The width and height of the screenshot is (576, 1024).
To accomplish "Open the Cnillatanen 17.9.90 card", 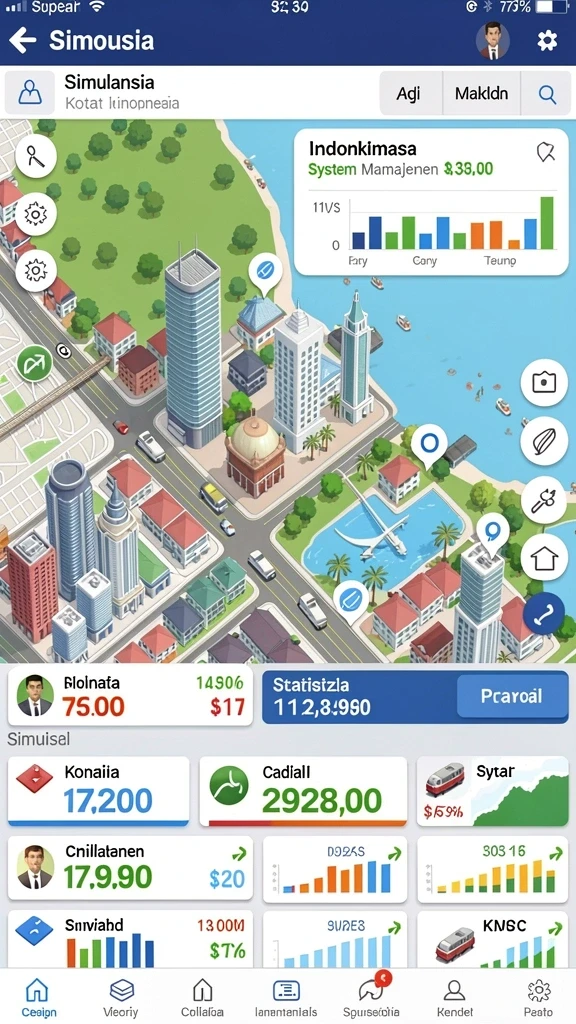I will 130,869.
